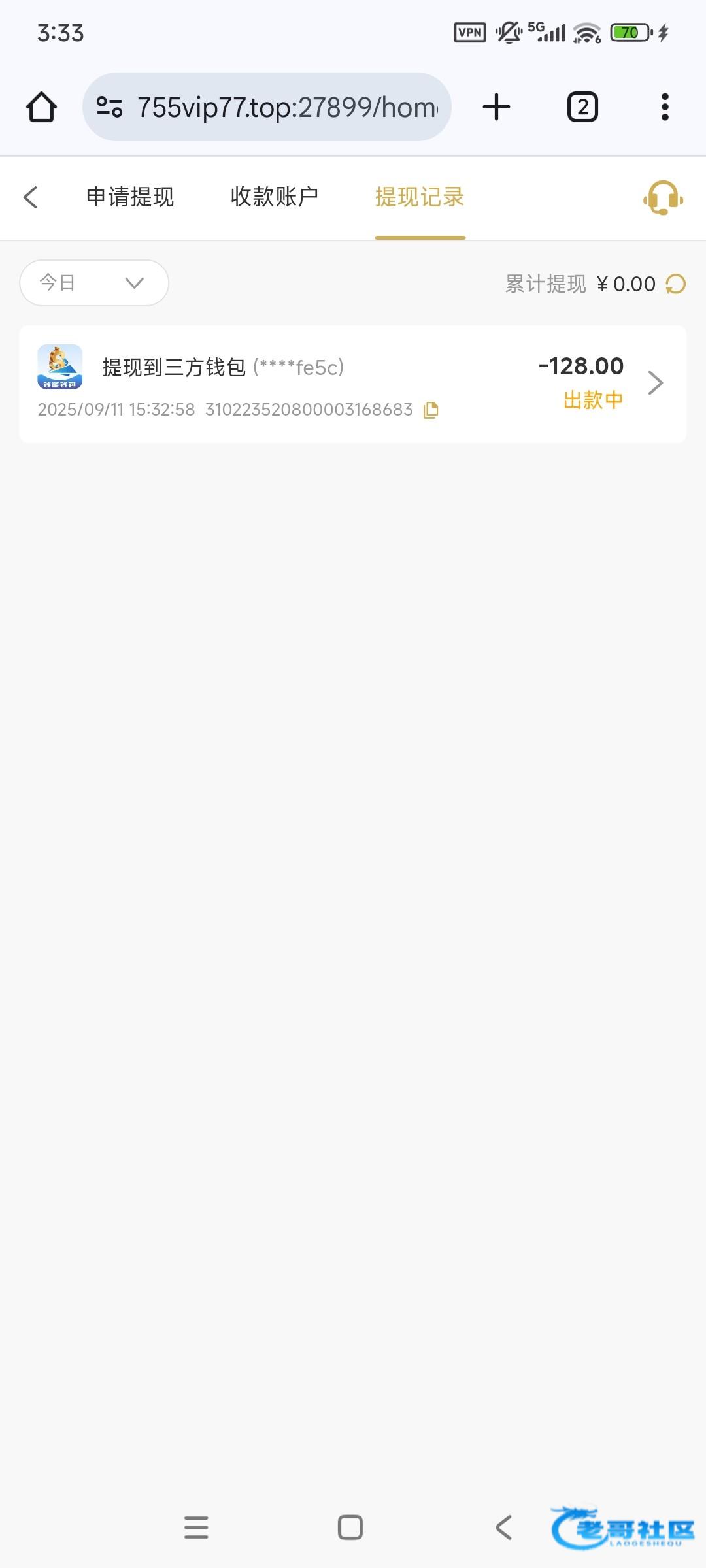Refresh the 累计提现 total
The image size is (706, 1568).
(675, 284)
